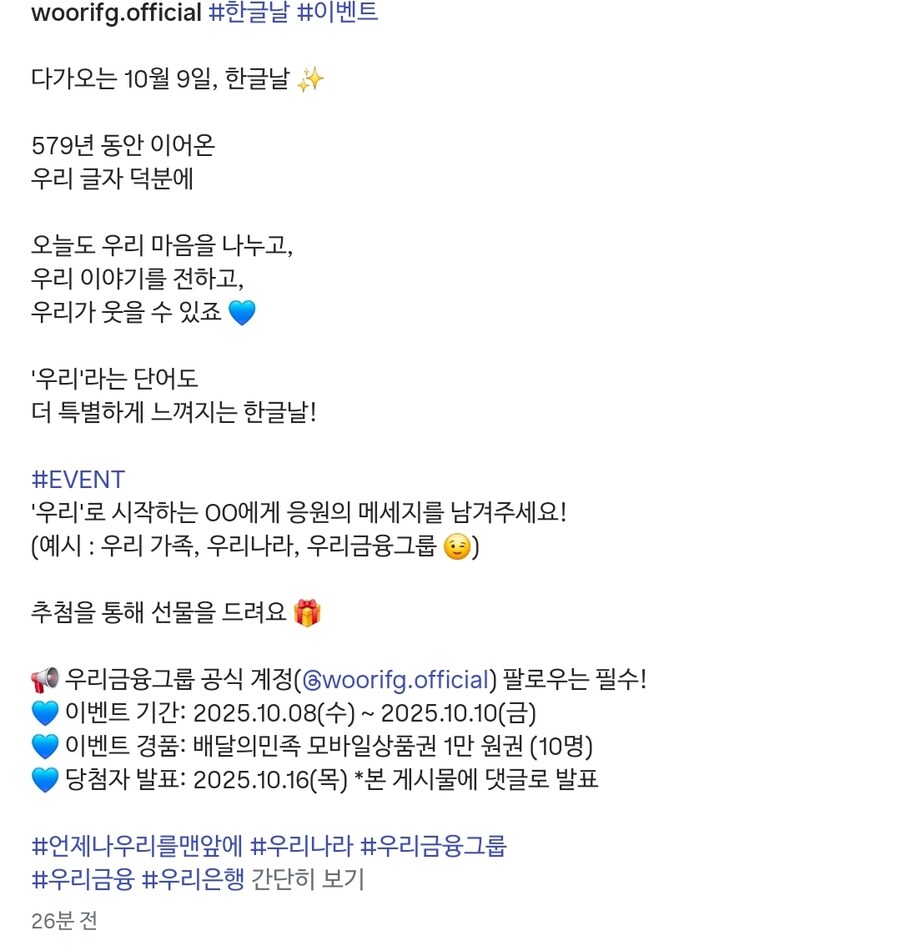Open the #우리나라 hashtag
The width and height of the screenshot is (900, 946).
coord(301,846)
